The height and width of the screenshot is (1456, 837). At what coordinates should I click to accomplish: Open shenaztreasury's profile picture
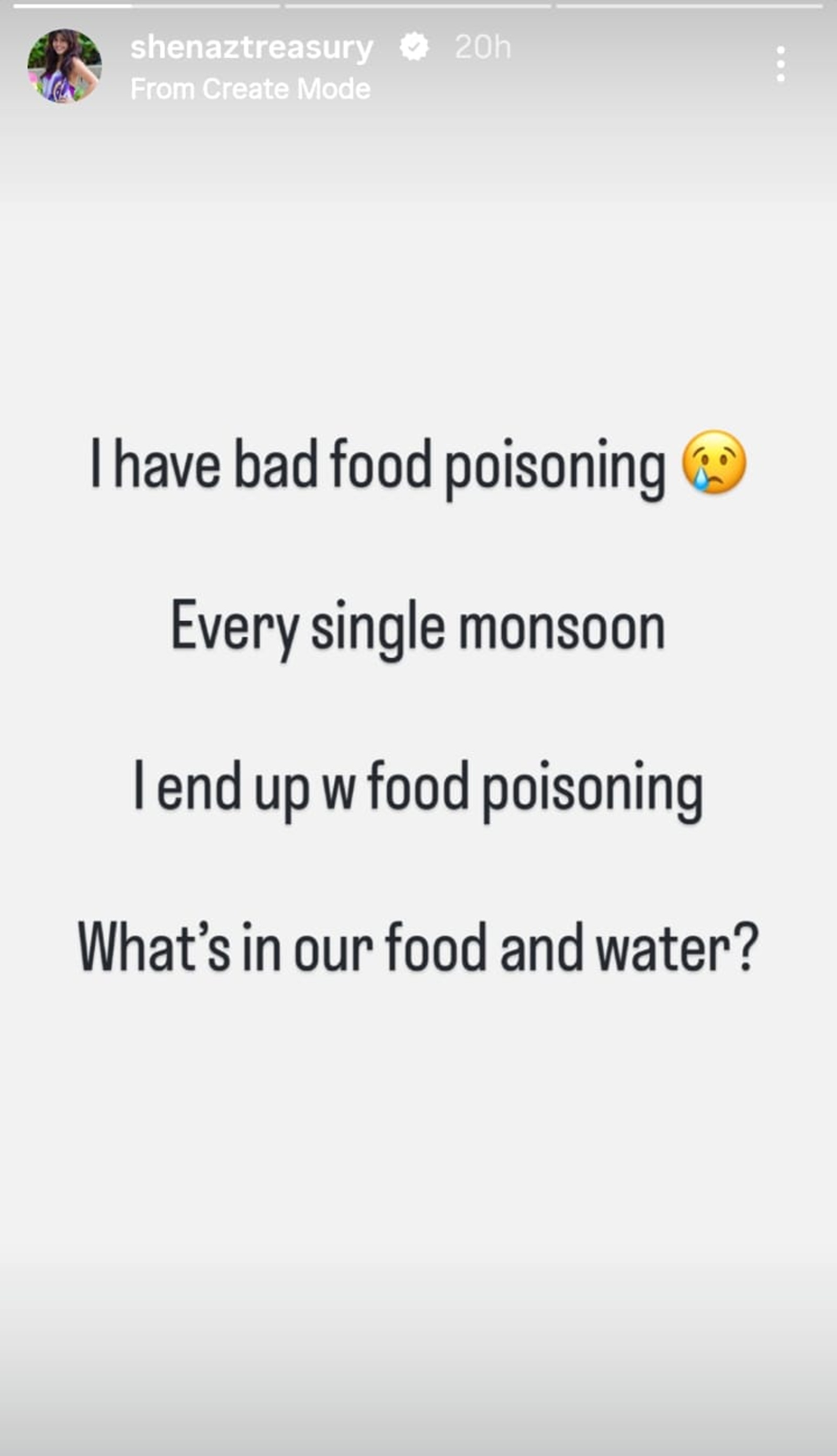coord(64,66)
